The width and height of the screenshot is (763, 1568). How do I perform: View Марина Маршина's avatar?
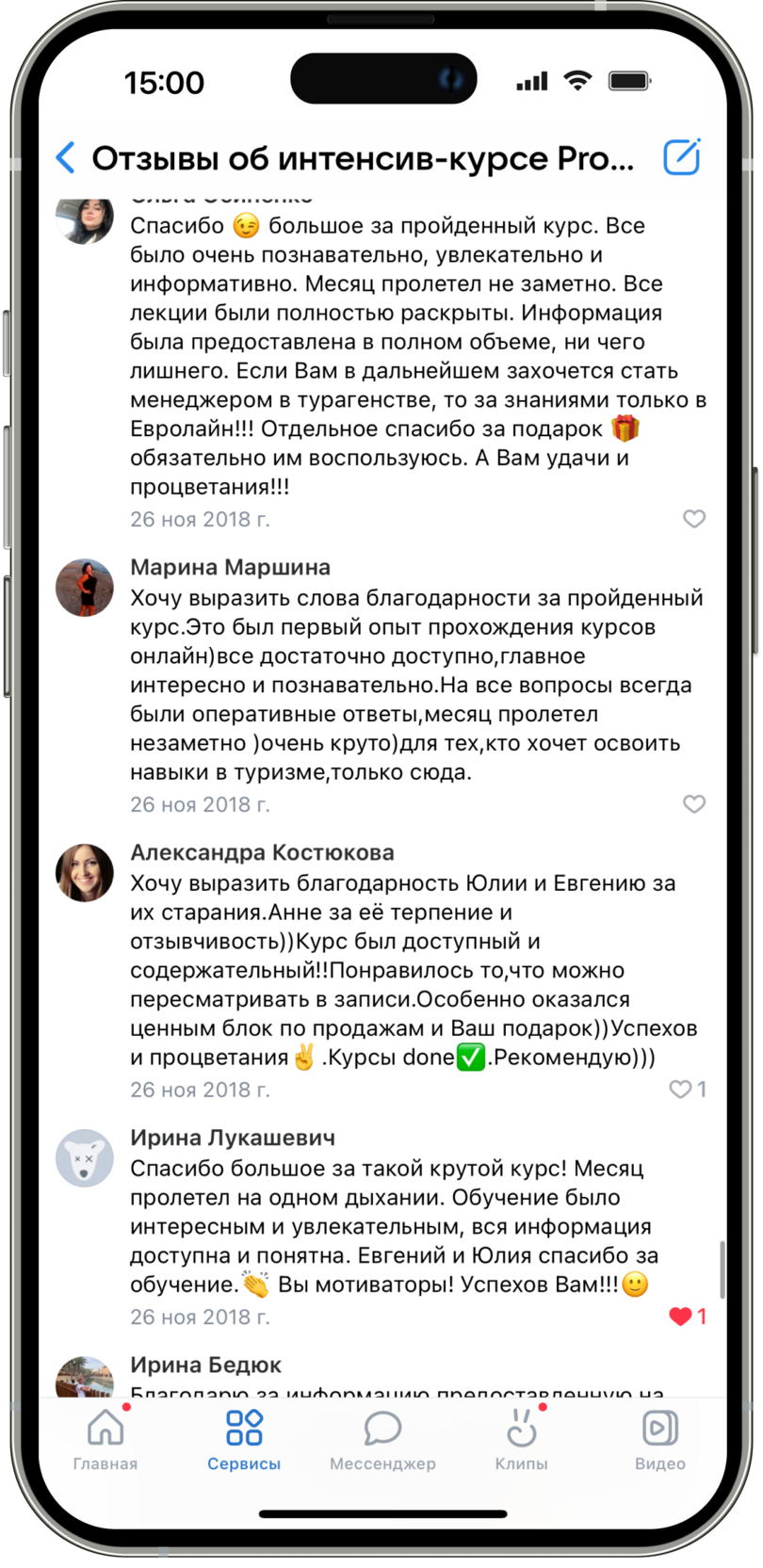point(85,588)
